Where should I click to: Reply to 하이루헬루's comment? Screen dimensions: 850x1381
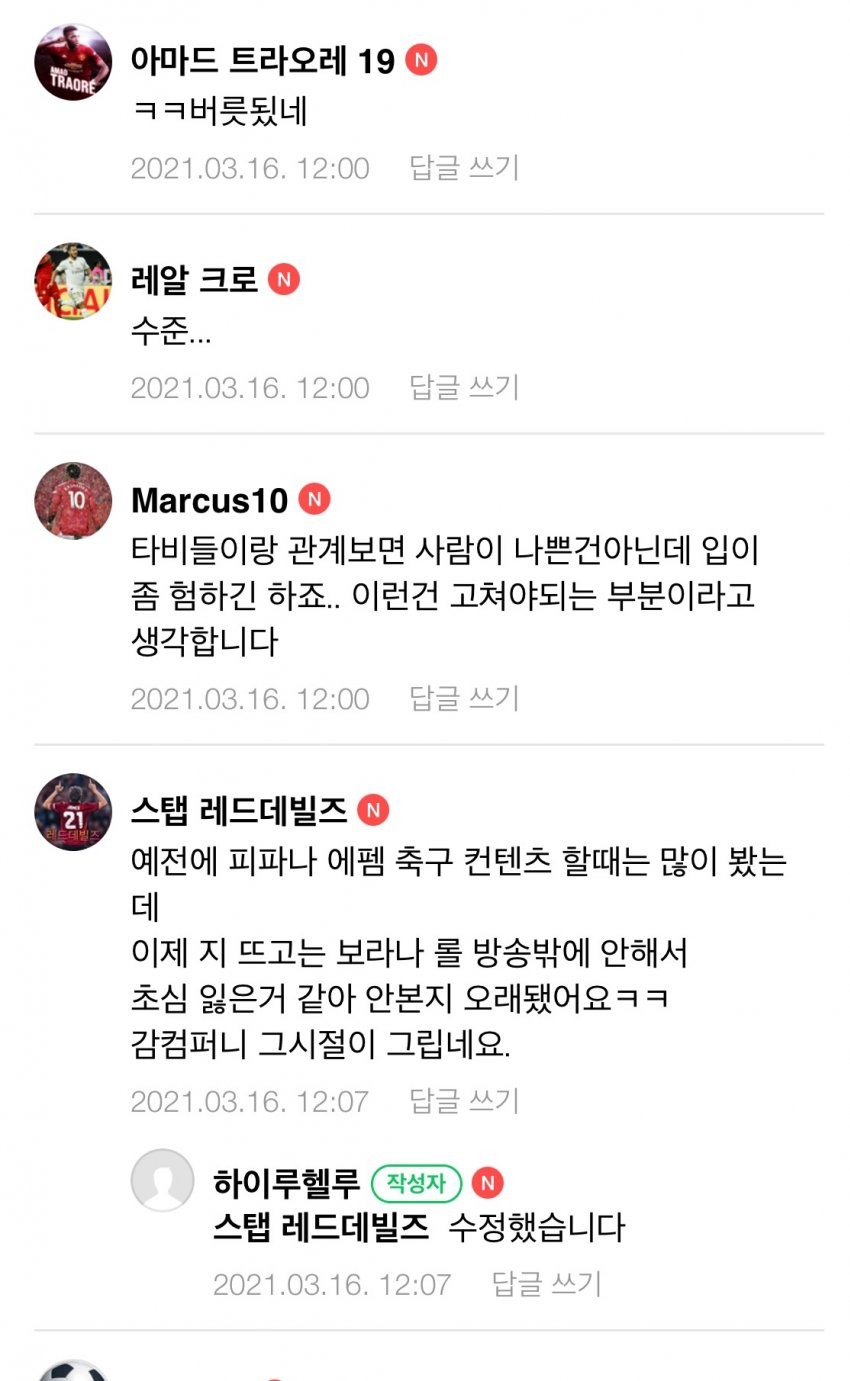(x=546, y=1283)
